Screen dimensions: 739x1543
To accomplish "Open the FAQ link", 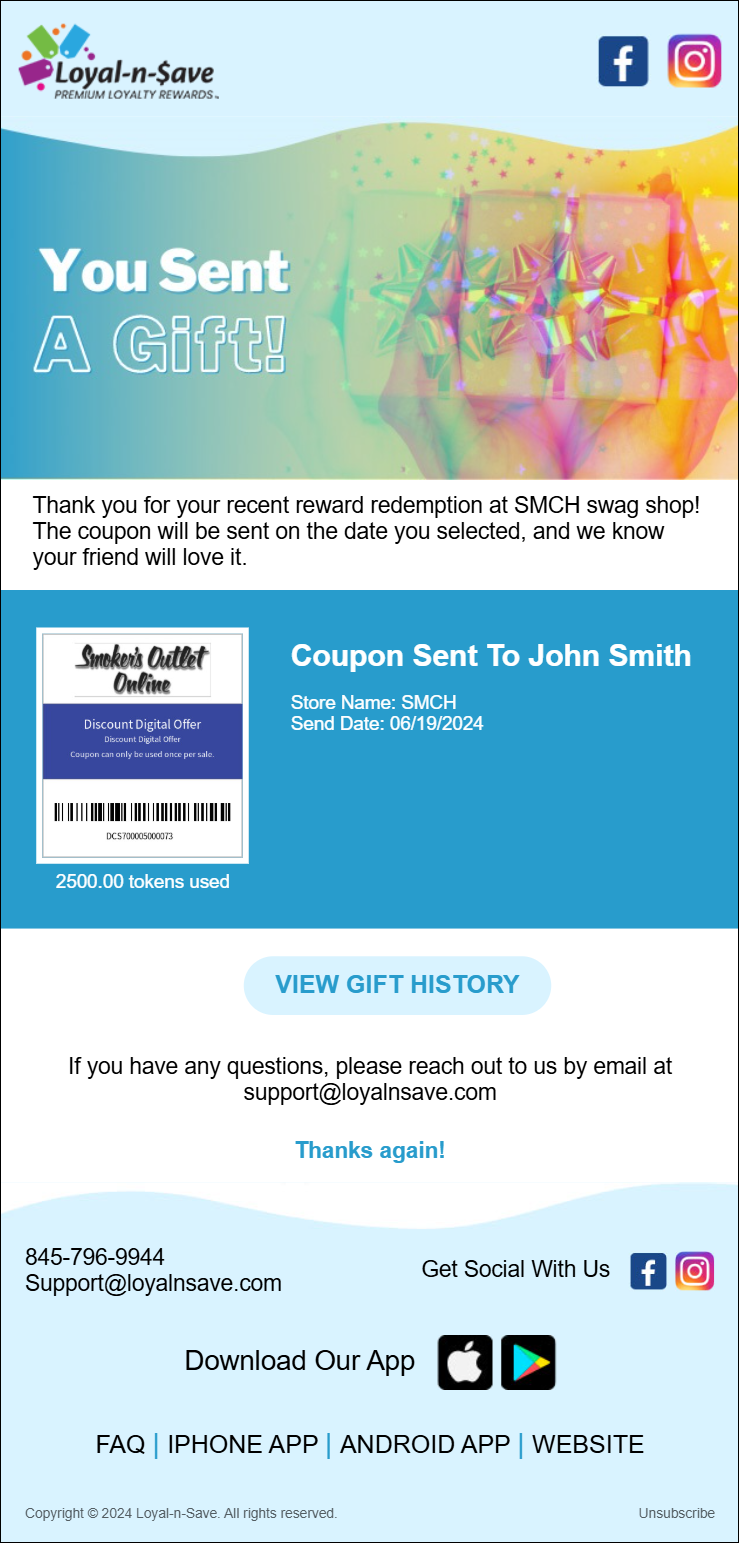I will pyautogui.click(x=120, y=1444).
